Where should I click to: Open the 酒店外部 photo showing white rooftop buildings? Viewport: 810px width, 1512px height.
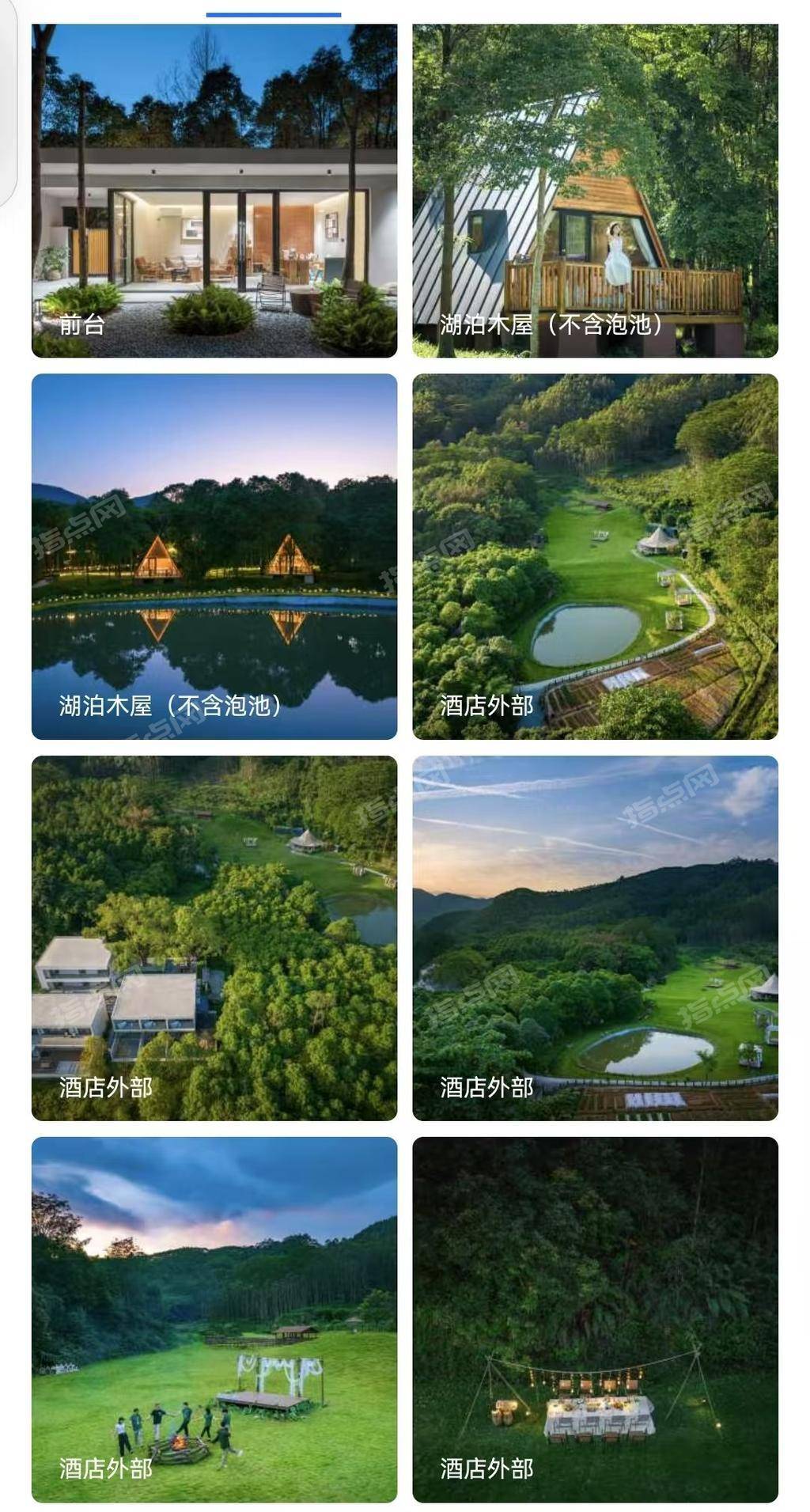[214, 938]
